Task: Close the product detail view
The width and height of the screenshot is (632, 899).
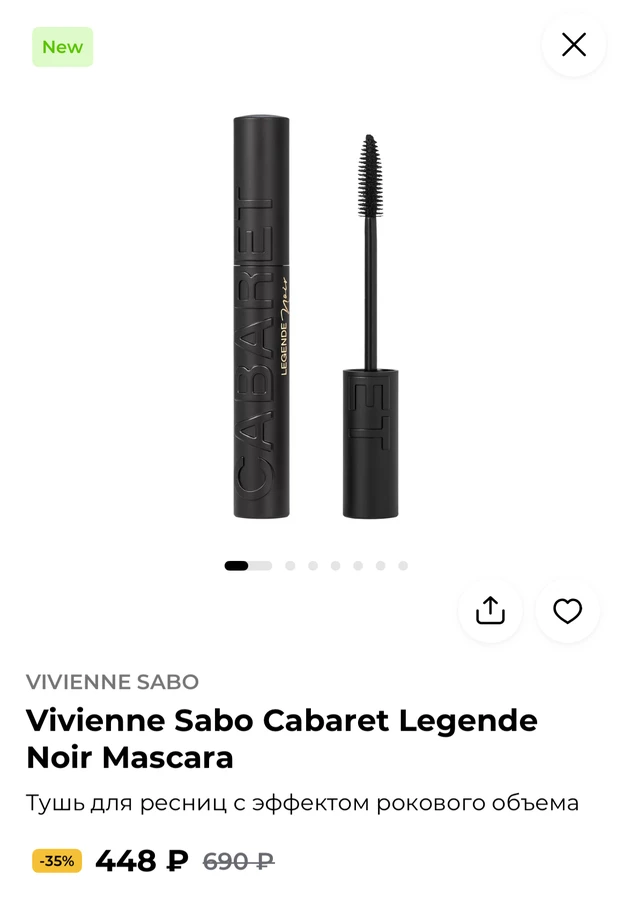Action: (573, 45)
